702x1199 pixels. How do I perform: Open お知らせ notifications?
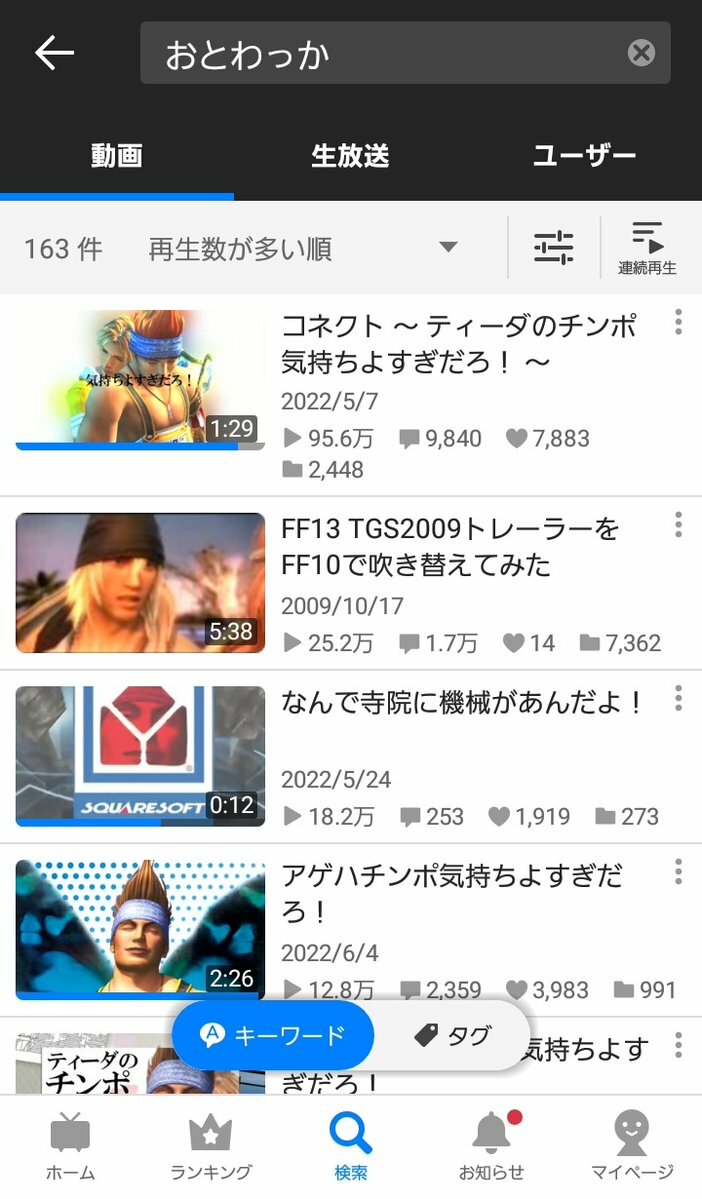[491, 1145]
